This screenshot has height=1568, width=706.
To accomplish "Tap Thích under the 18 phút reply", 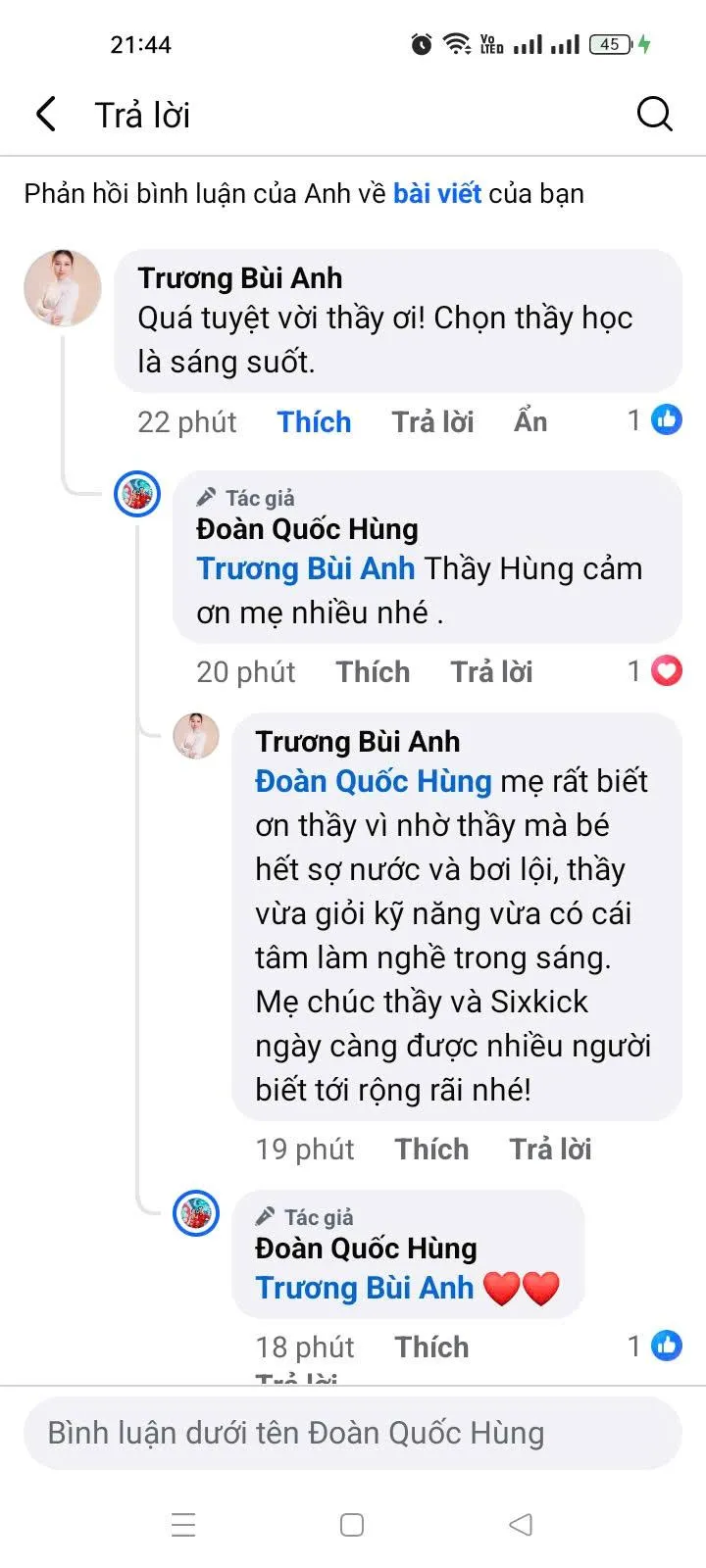I will click(x=431, y=1347).
